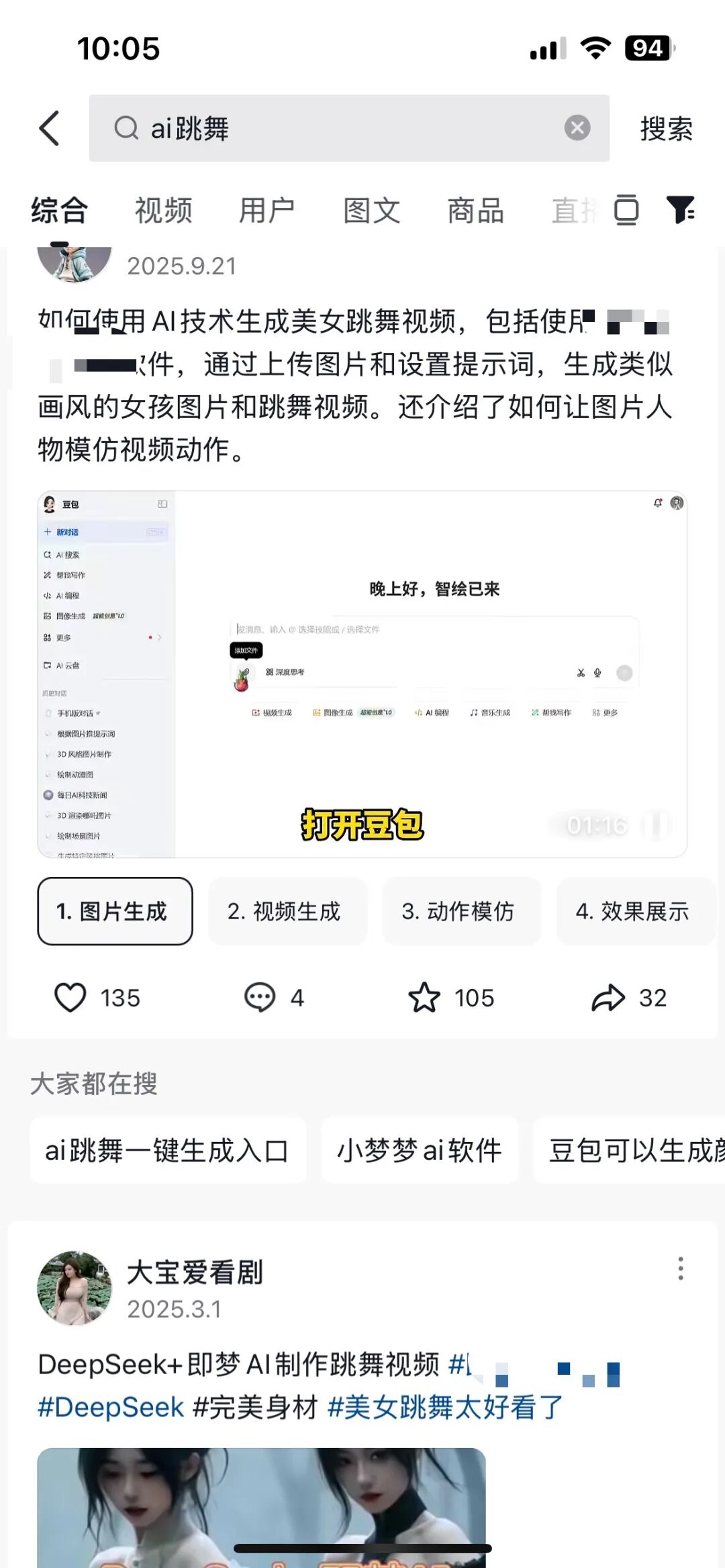Tap the 搜索 button
This screenshot has height=1568, width=725.
click(666, 128)
